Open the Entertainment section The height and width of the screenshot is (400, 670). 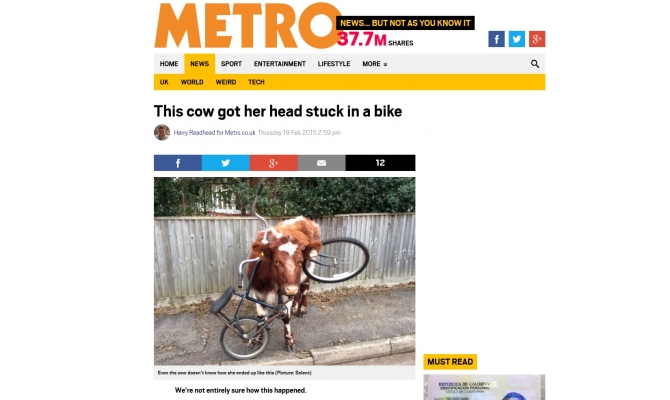[x=279, y=64]
